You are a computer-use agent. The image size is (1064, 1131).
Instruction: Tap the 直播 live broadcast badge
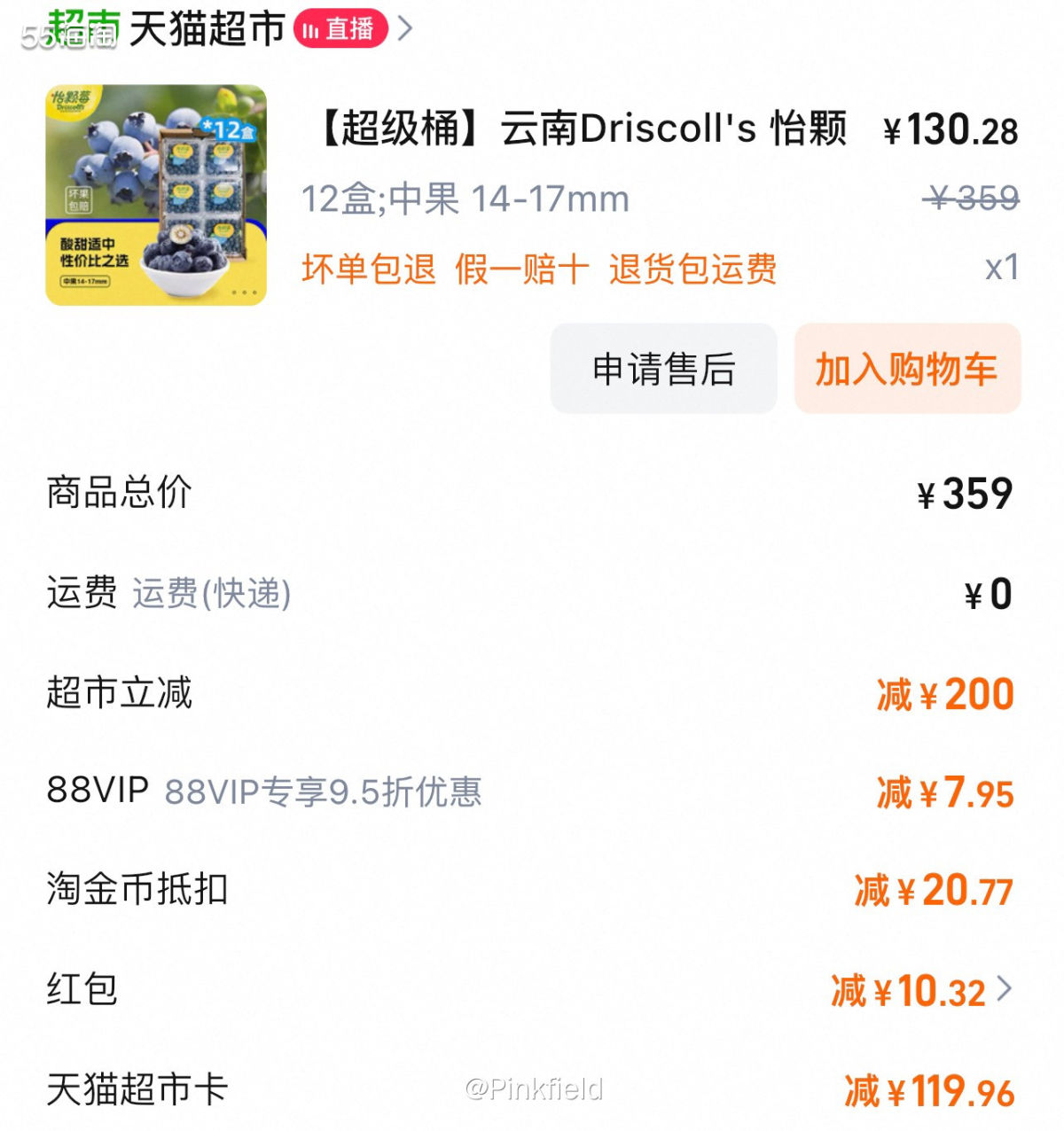coord(340,27)
